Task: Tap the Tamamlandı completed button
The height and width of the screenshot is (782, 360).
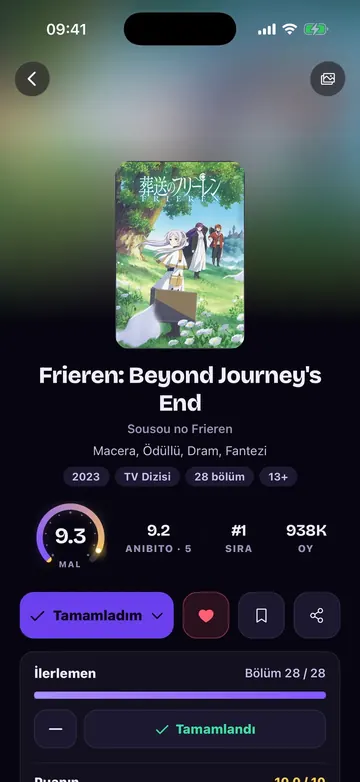Action: tap(205, 729)
